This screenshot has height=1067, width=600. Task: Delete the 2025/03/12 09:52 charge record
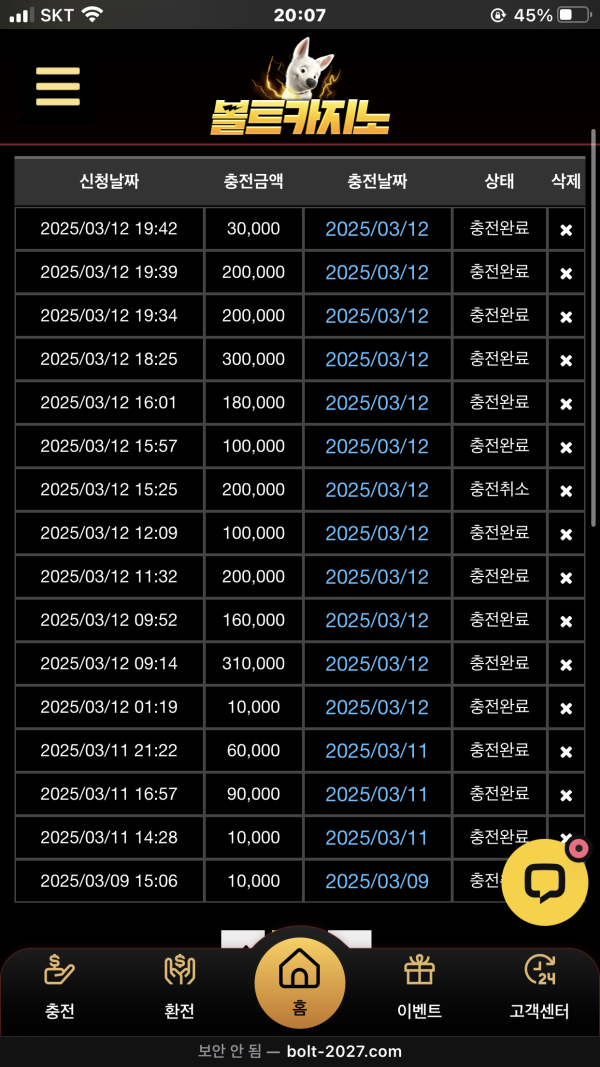click(x=566, y=621)
